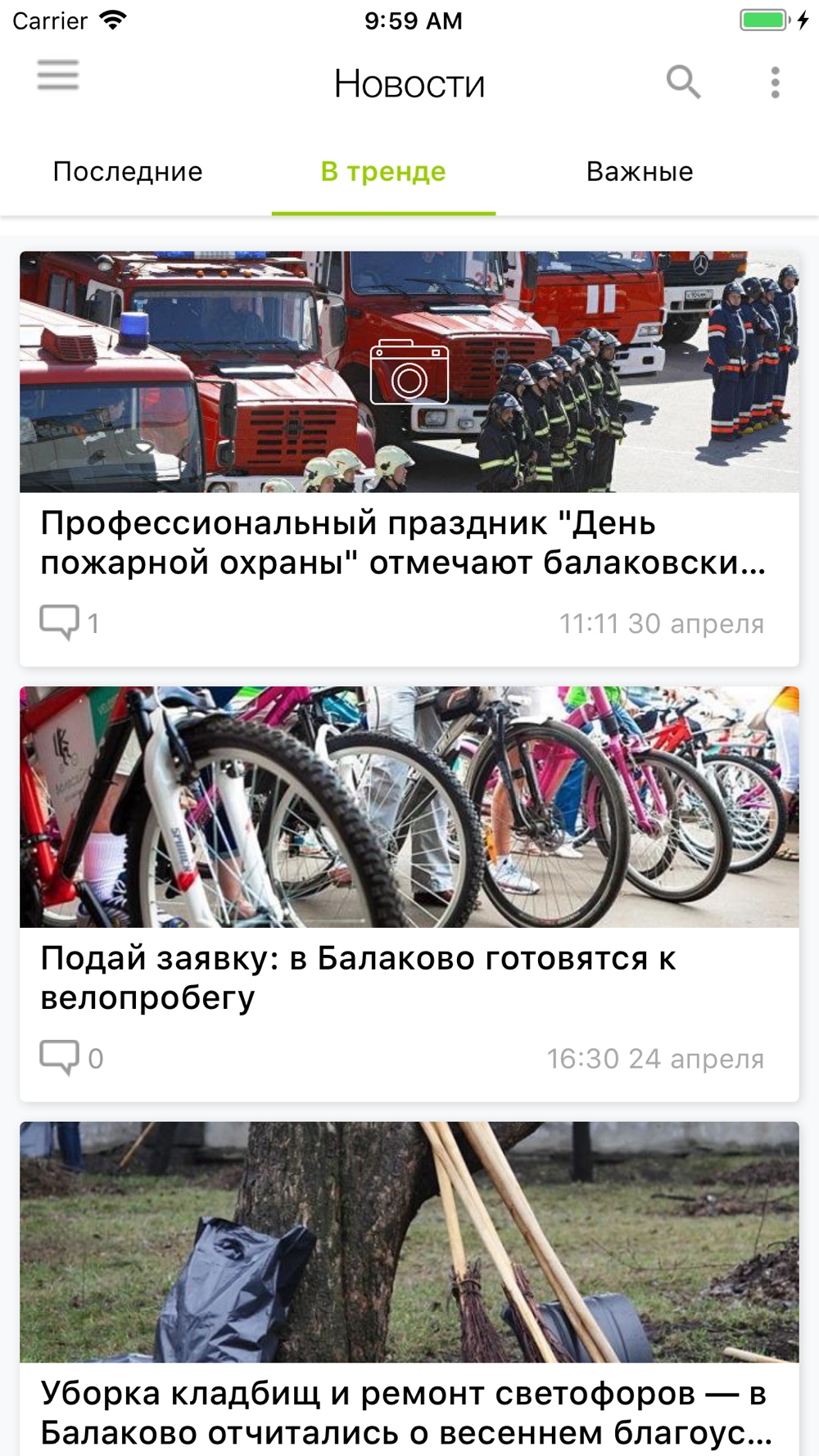The width and height of the screenshot is (819, 1456).
Task: Switch to the Последние tab
Action: coord(128,171)
